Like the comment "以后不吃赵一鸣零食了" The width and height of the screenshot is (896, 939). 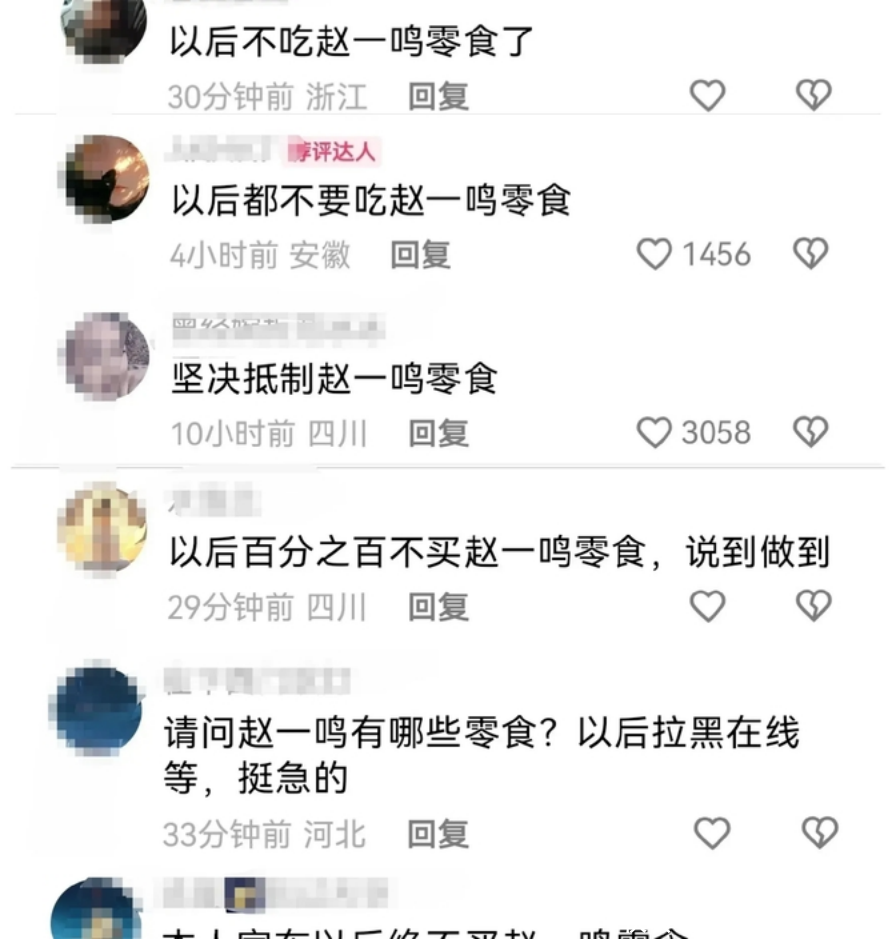708,96
